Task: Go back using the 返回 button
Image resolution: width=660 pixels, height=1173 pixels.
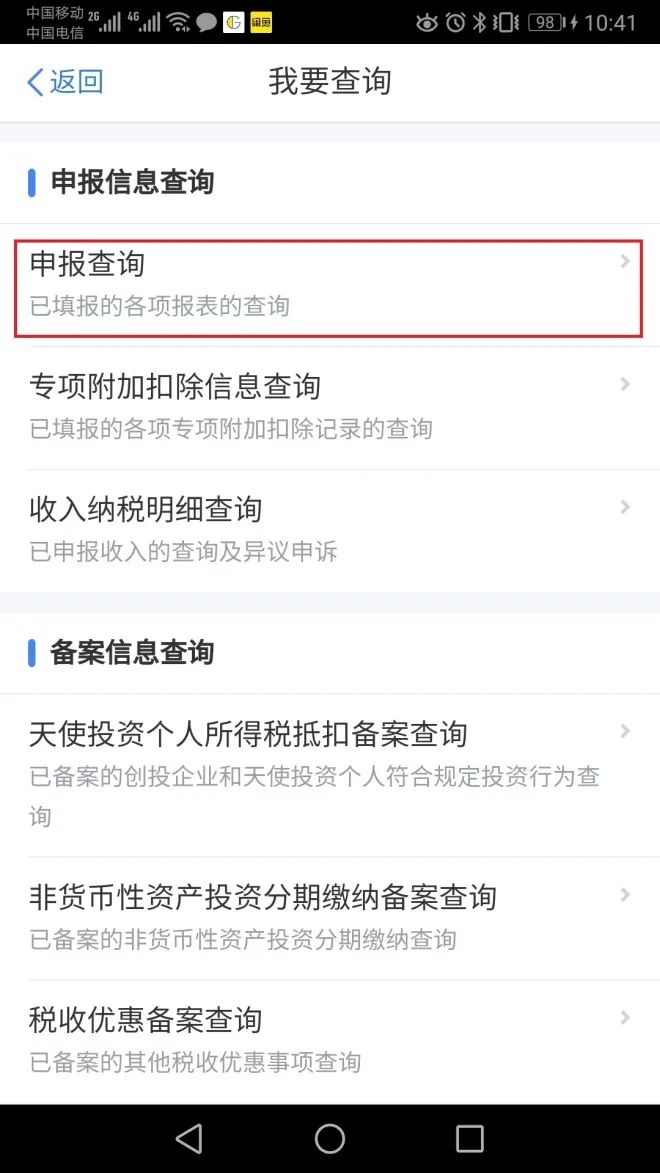Action: point(65,82)
